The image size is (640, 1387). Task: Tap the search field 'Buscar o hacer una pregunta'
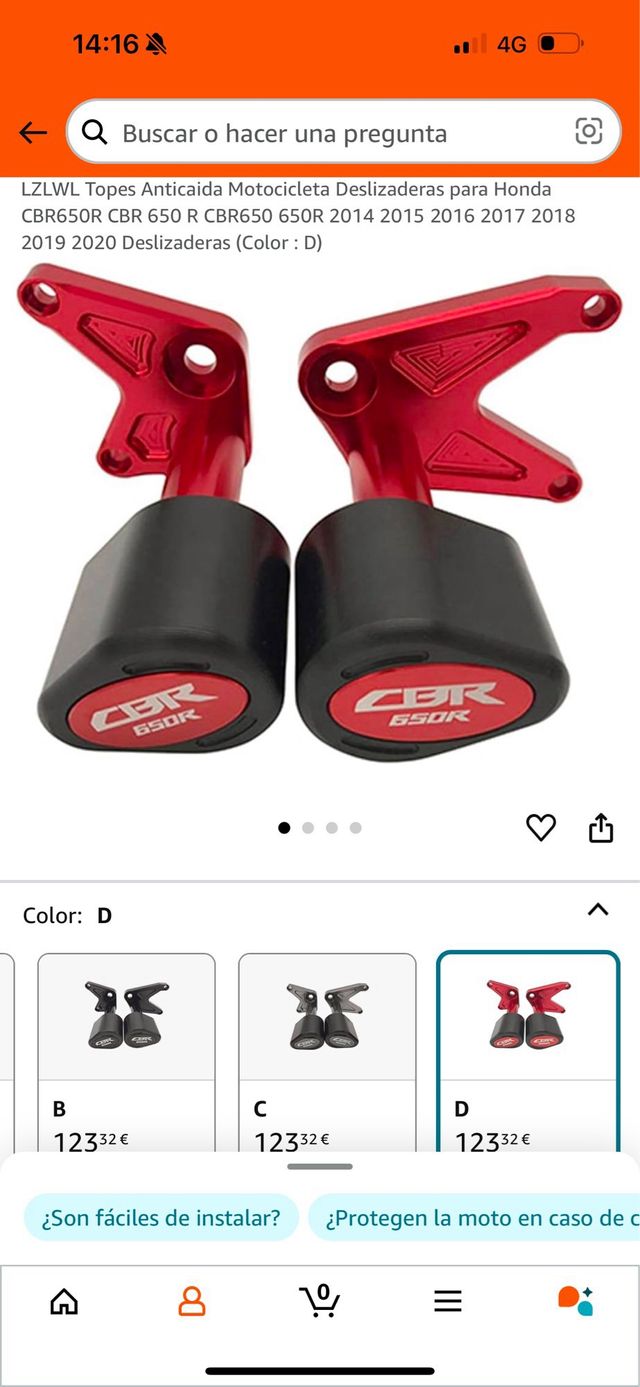click(320, 133)
